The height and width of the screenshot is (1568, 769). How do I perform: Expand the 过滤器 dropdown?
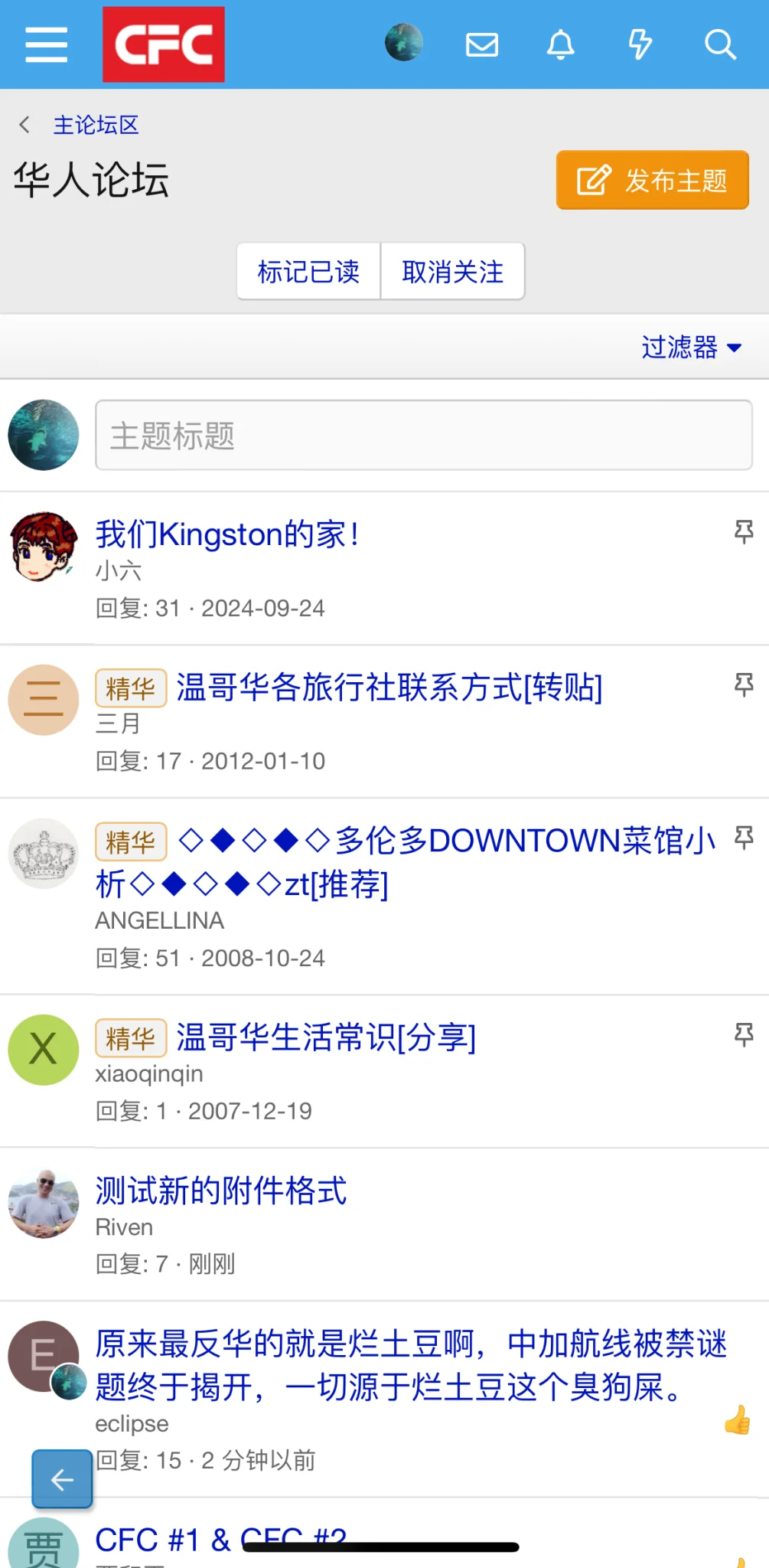[690, 348]
